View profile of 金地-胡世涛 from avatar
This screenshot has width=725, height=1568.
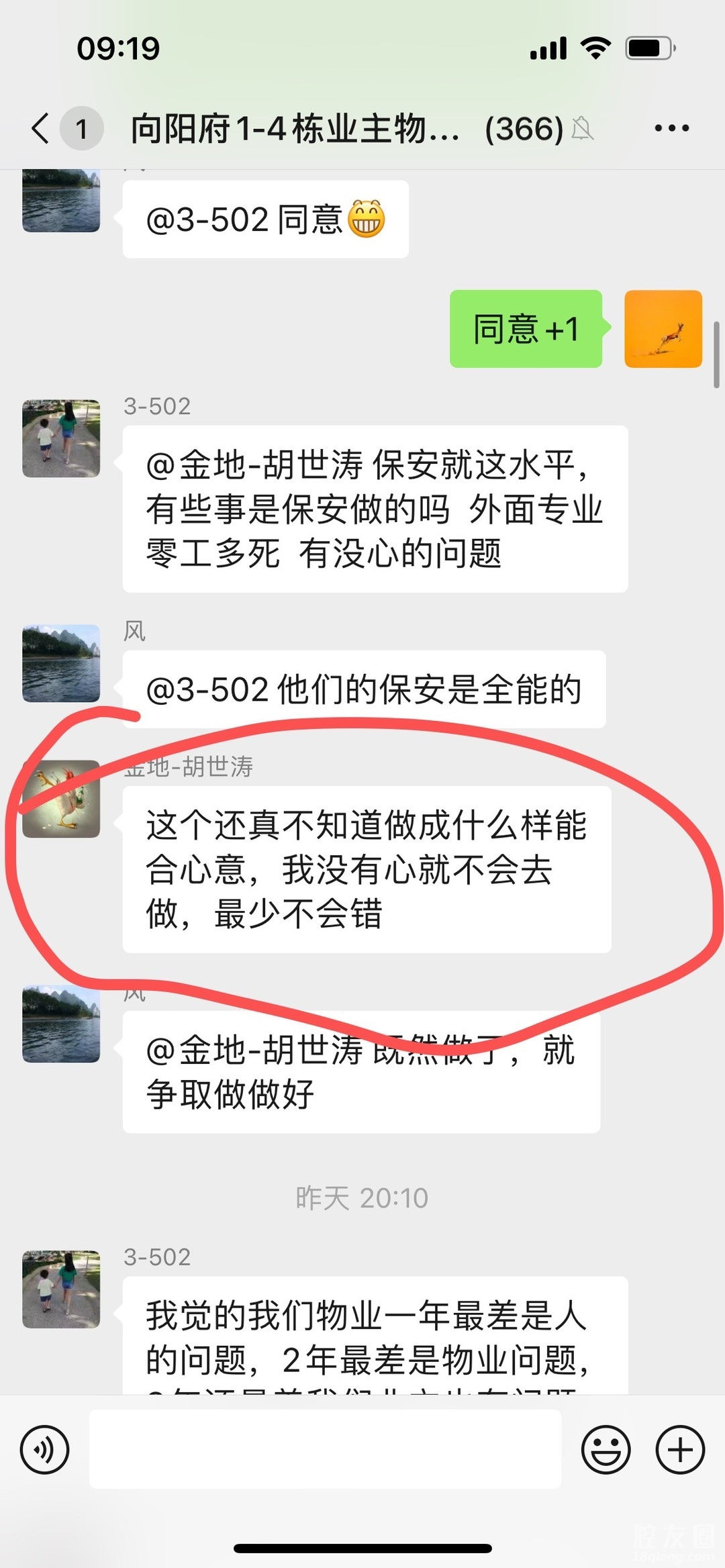[x=61, y=799]
